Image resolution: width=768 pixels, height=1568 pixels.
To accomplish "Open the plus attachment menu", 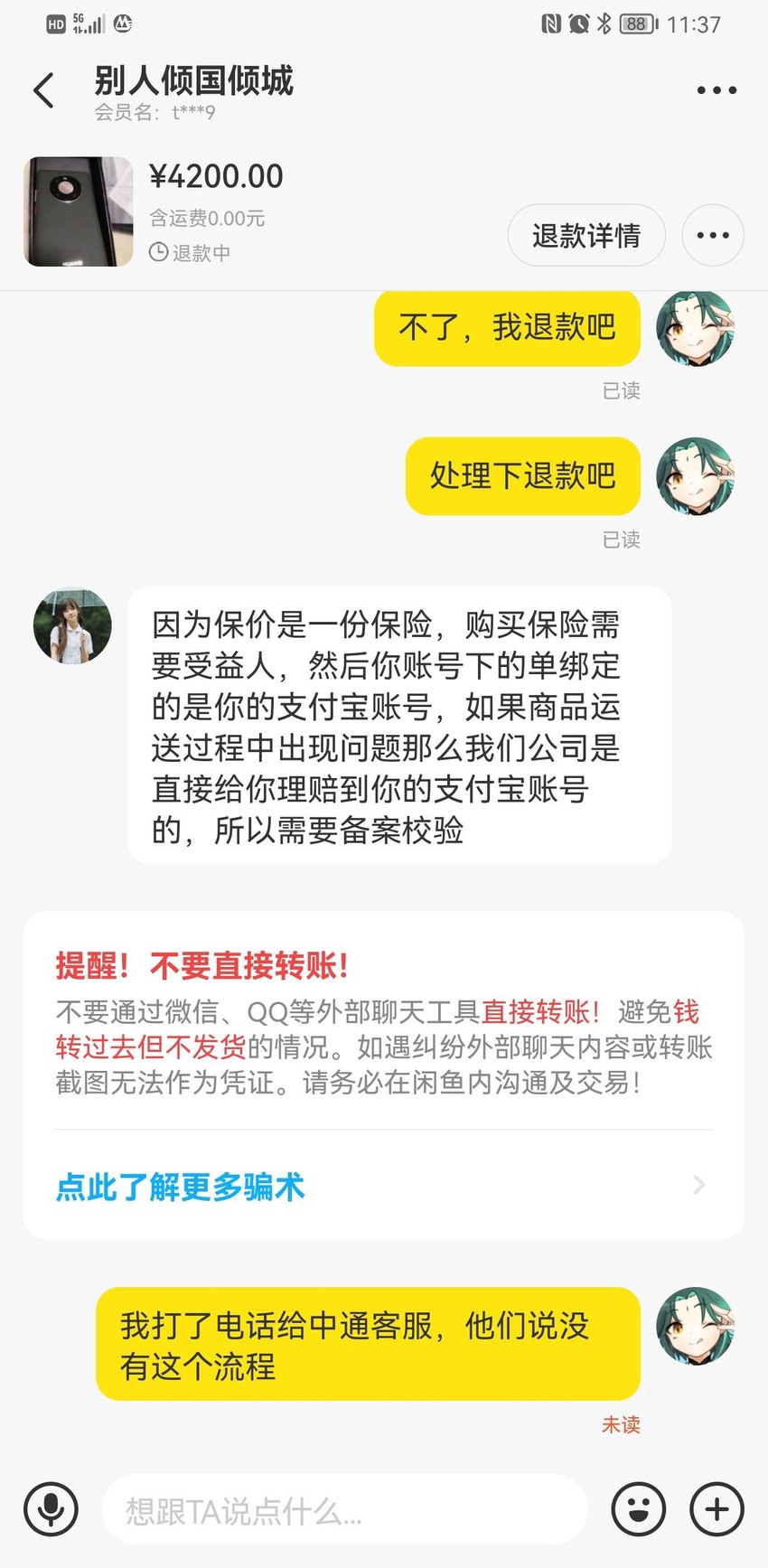I will [716, 1508].
